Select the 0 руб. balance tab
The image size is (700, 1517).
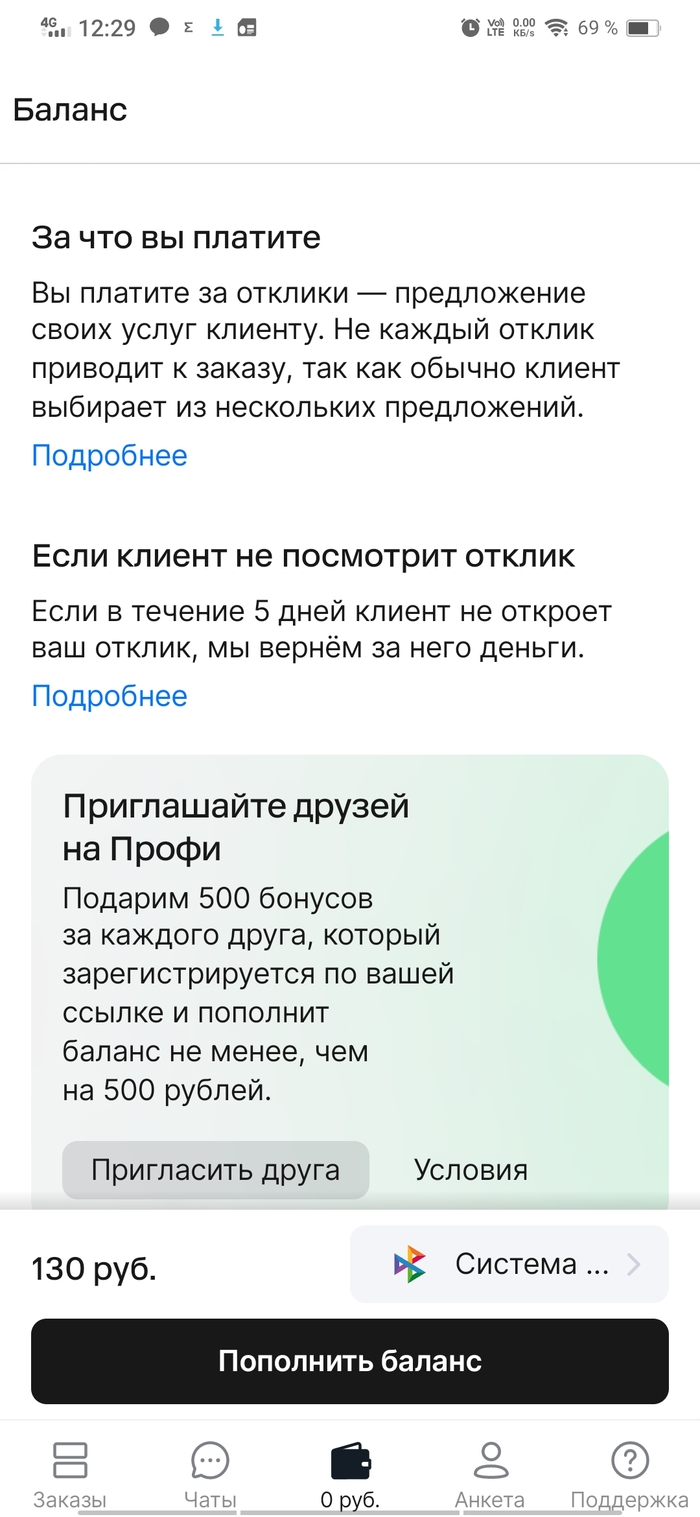coord(350,1474)
